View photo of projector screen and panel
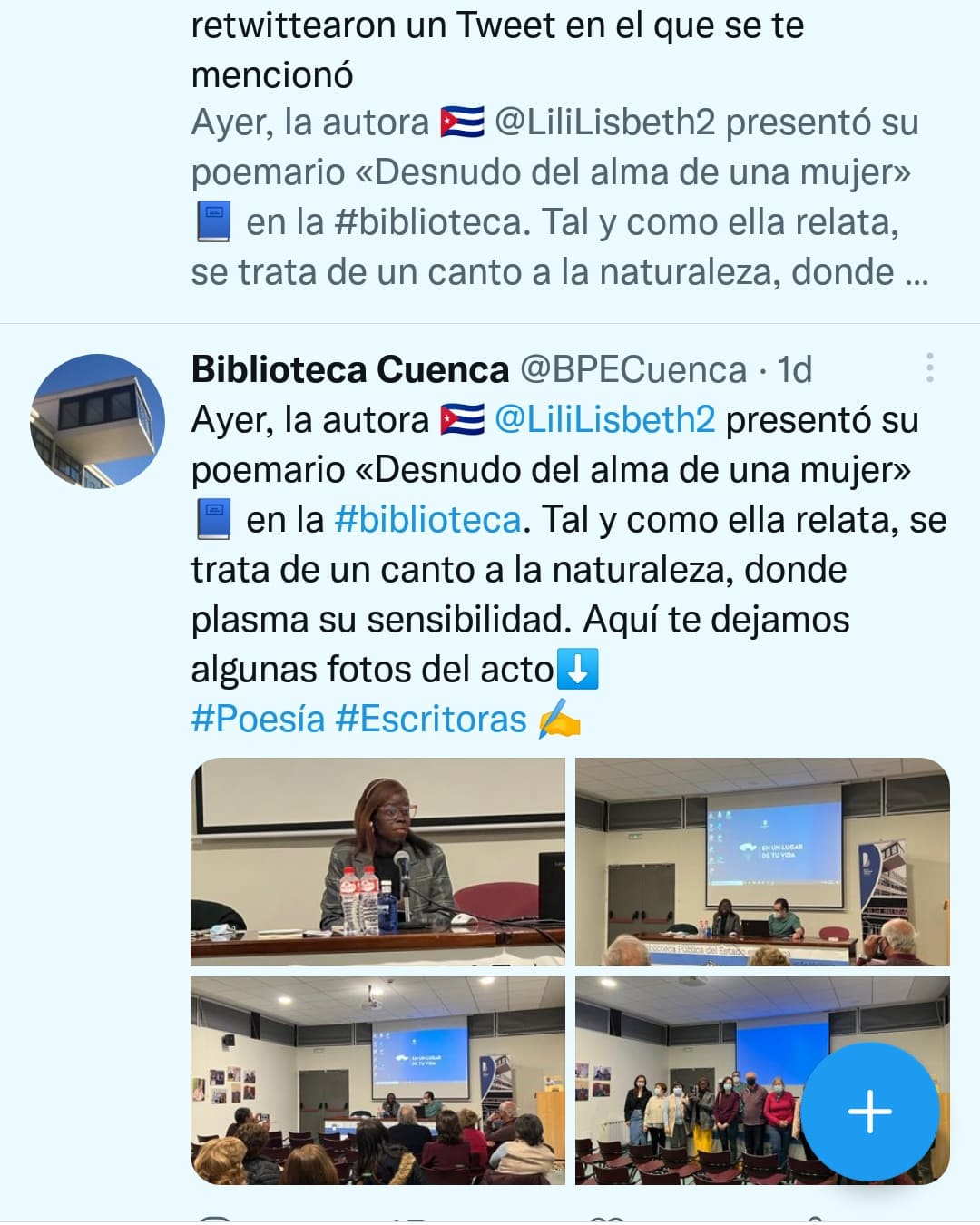This screenshot has height=1225, width=980. coord(762,861)
